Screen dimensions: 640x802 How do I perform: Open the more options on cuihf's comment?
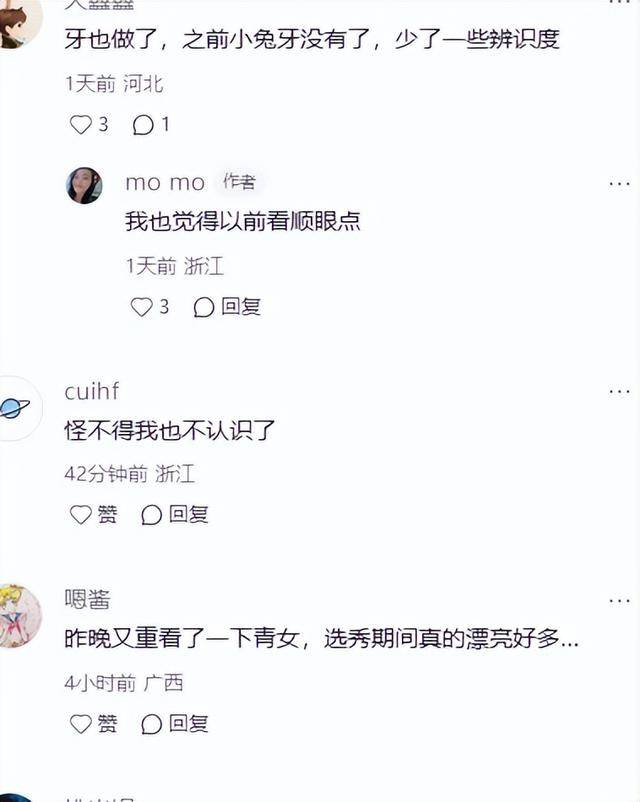619,392
